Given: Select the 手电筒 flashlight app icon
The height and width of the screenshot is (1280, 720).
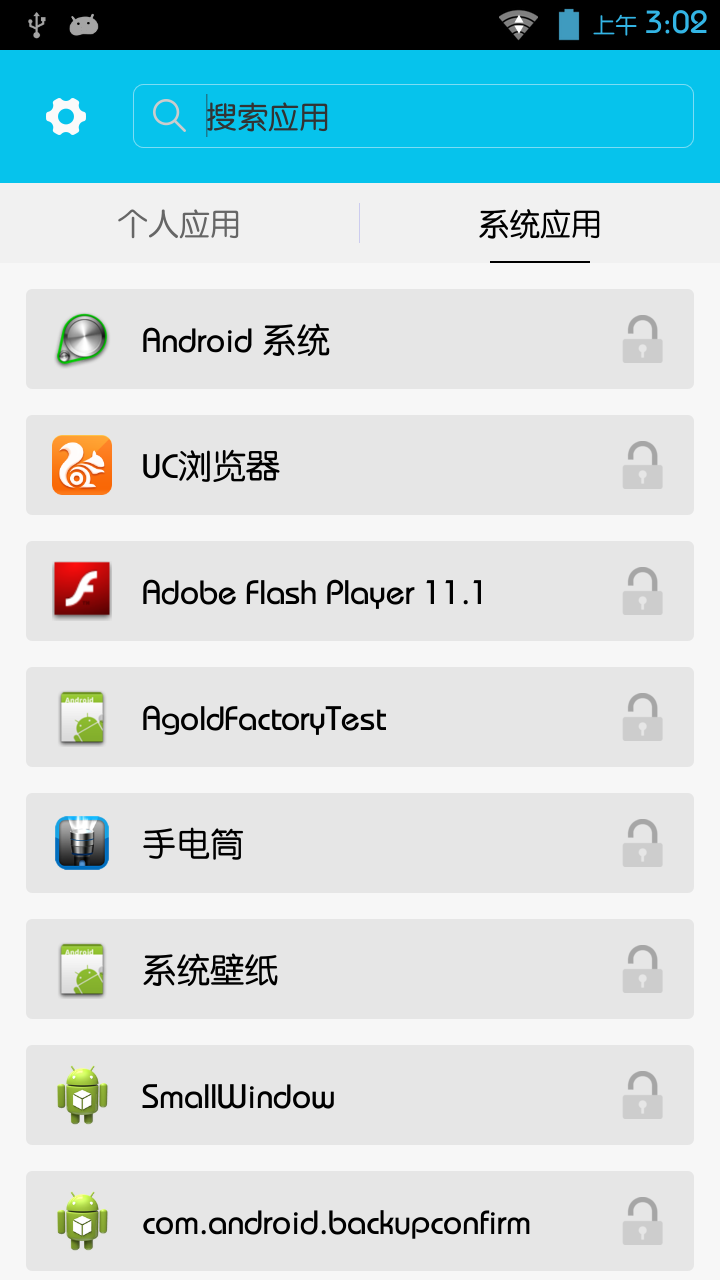Looking at the screenshot, I should (x=81, y=843).
